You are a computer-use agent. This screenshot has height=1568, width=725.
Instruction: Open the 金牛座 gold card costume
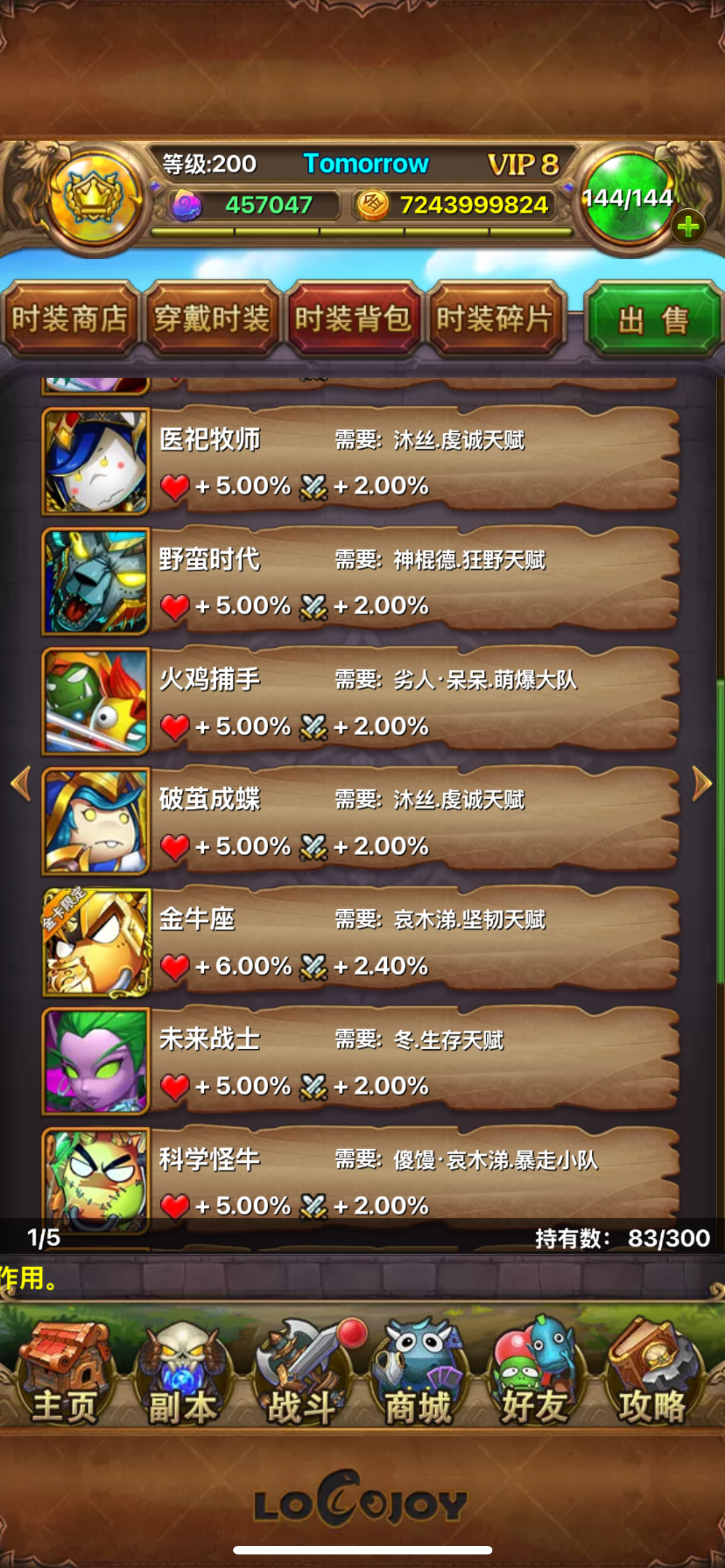tap(360, 941)
